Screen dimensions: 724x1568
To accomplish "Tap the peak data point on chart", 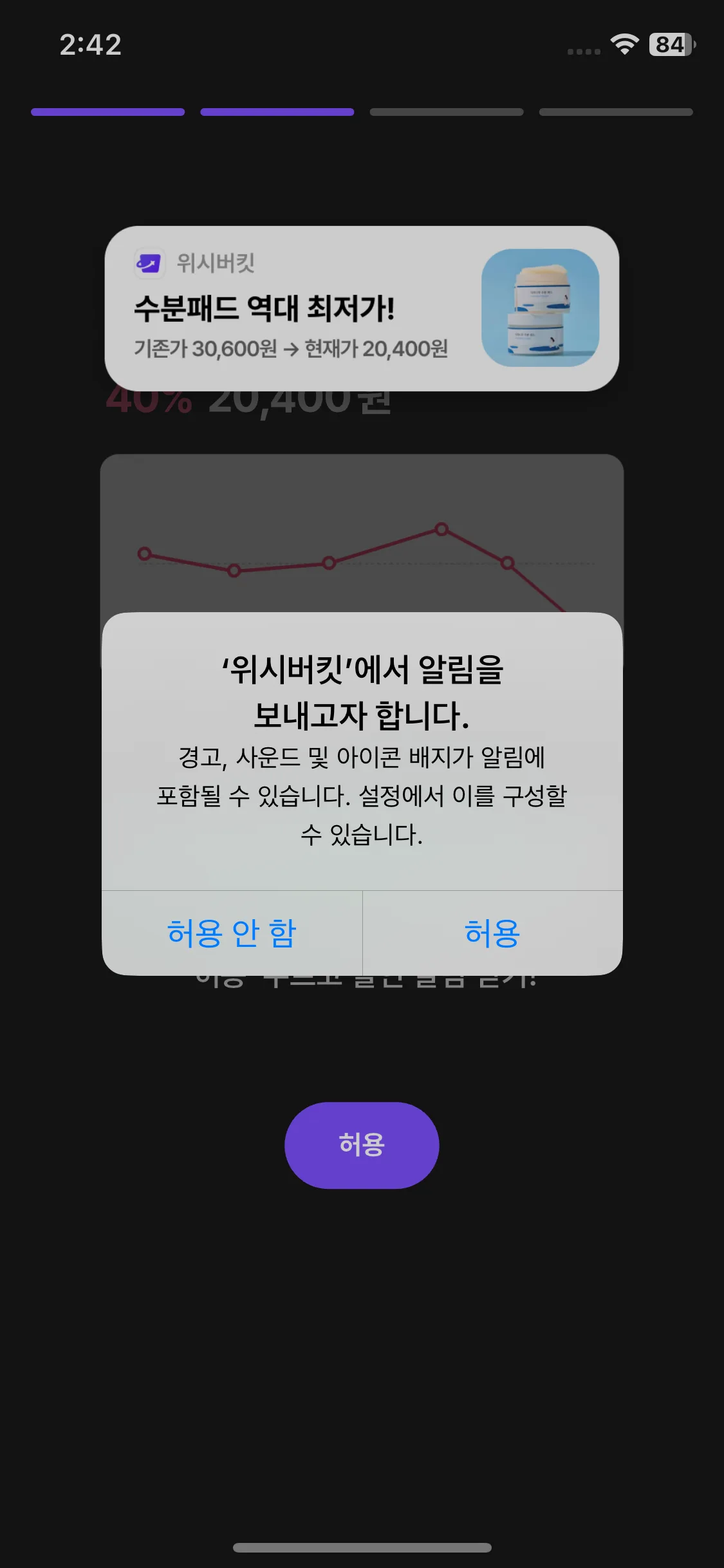I will pyautogui.click(x=441, y=530).
